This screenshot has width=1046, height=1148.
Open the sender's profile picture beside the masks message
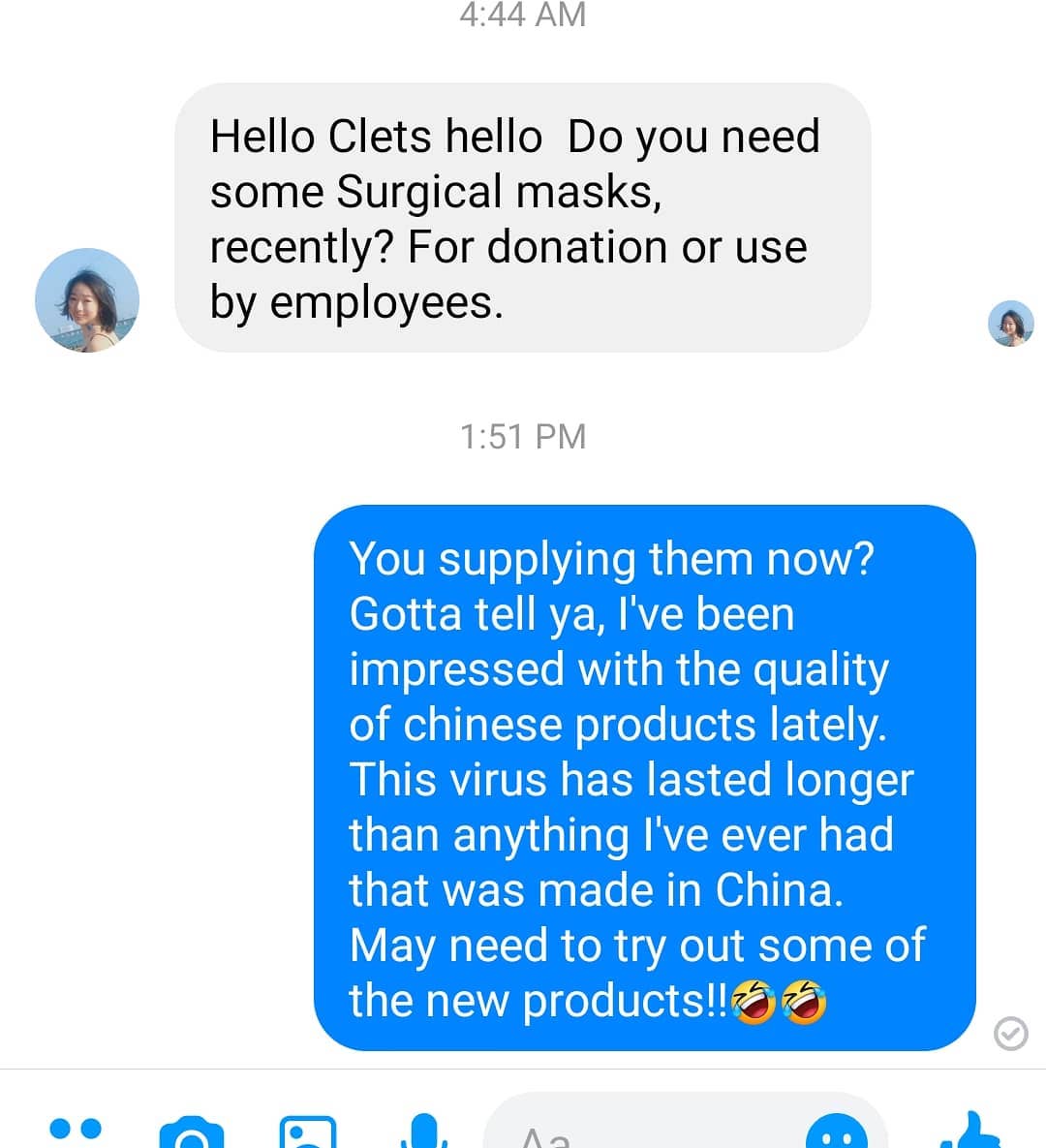pyautogui.click(x=87, y=300)
